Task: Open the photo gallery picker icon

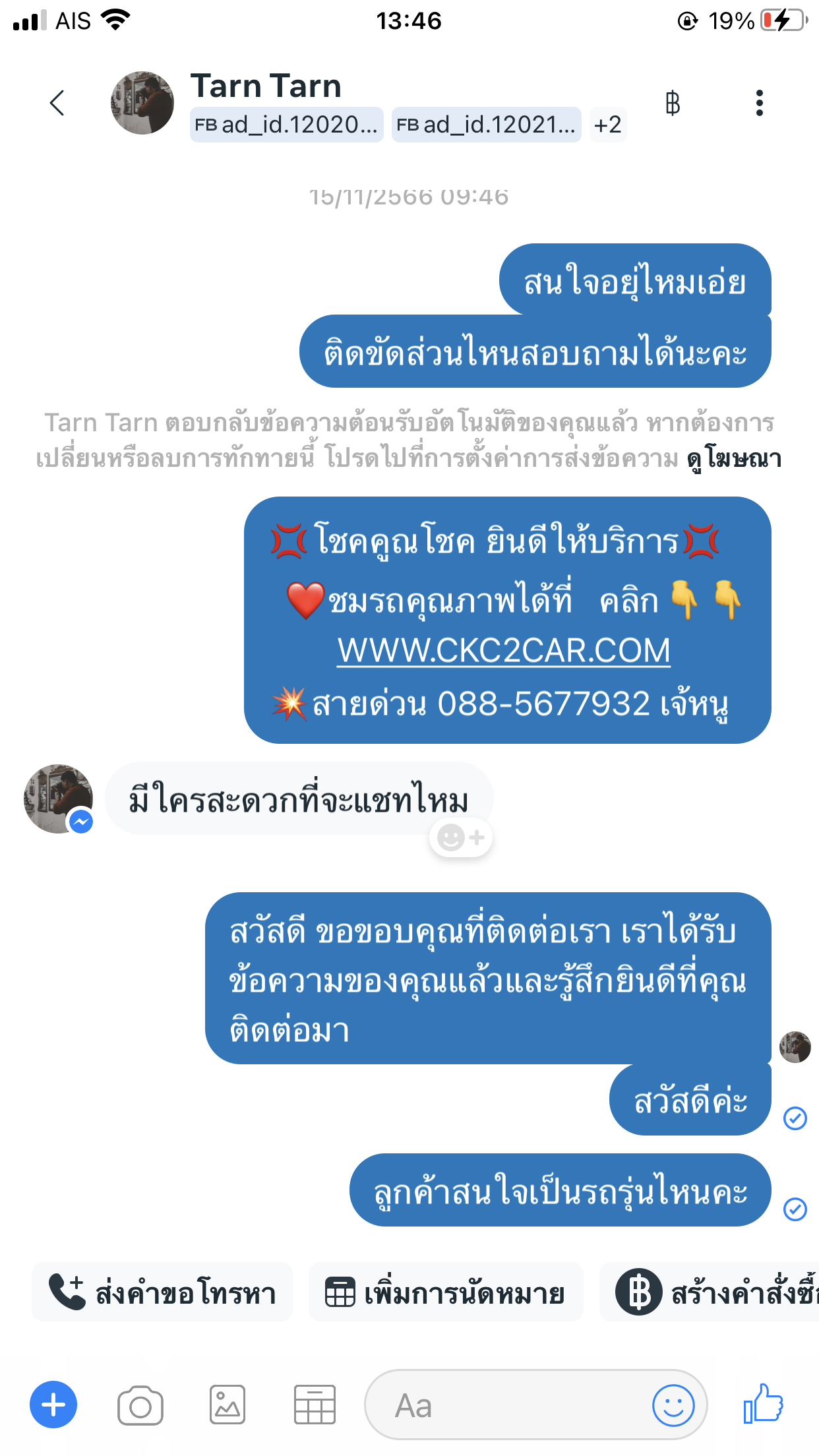Action: (228, 1405)
